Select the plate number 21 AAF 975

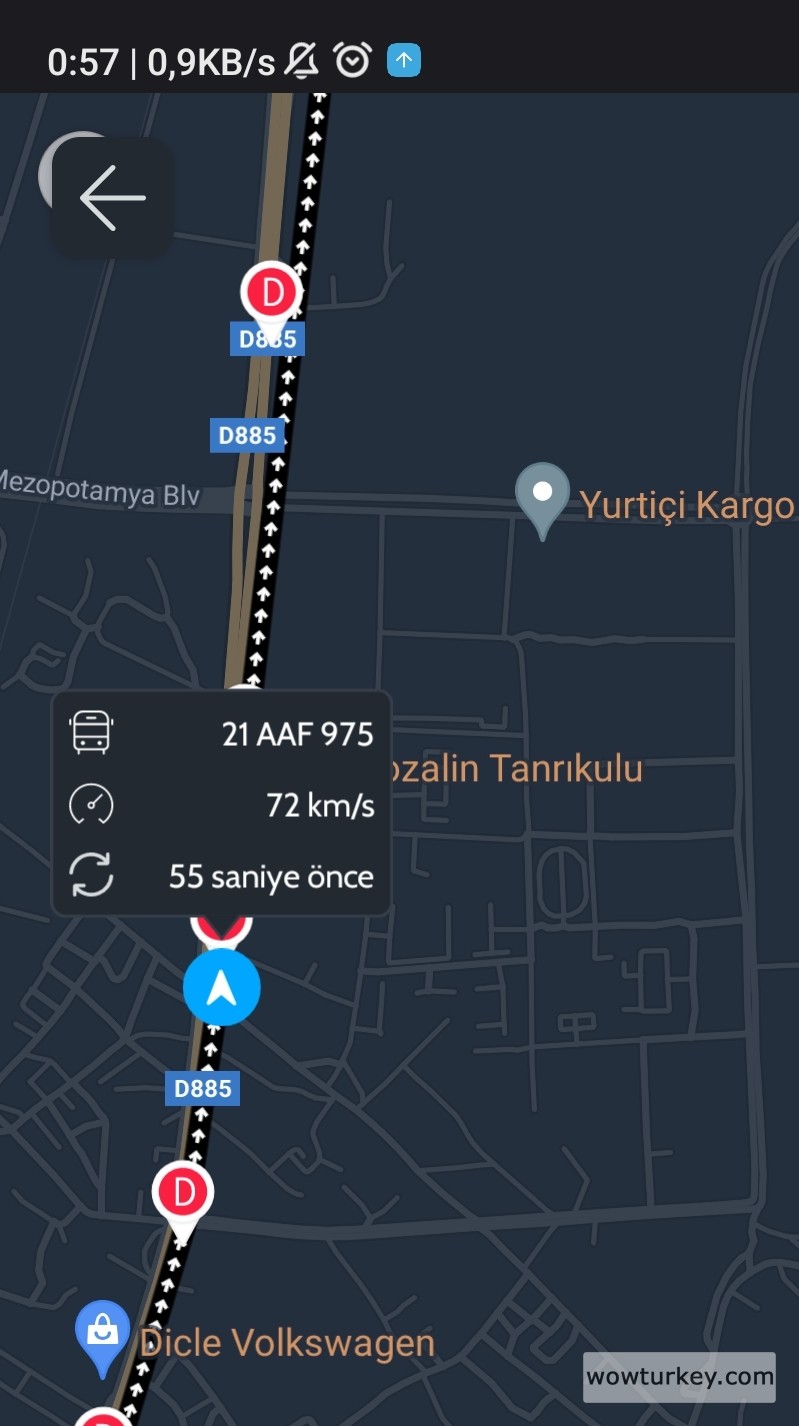(x=297, y=733)
